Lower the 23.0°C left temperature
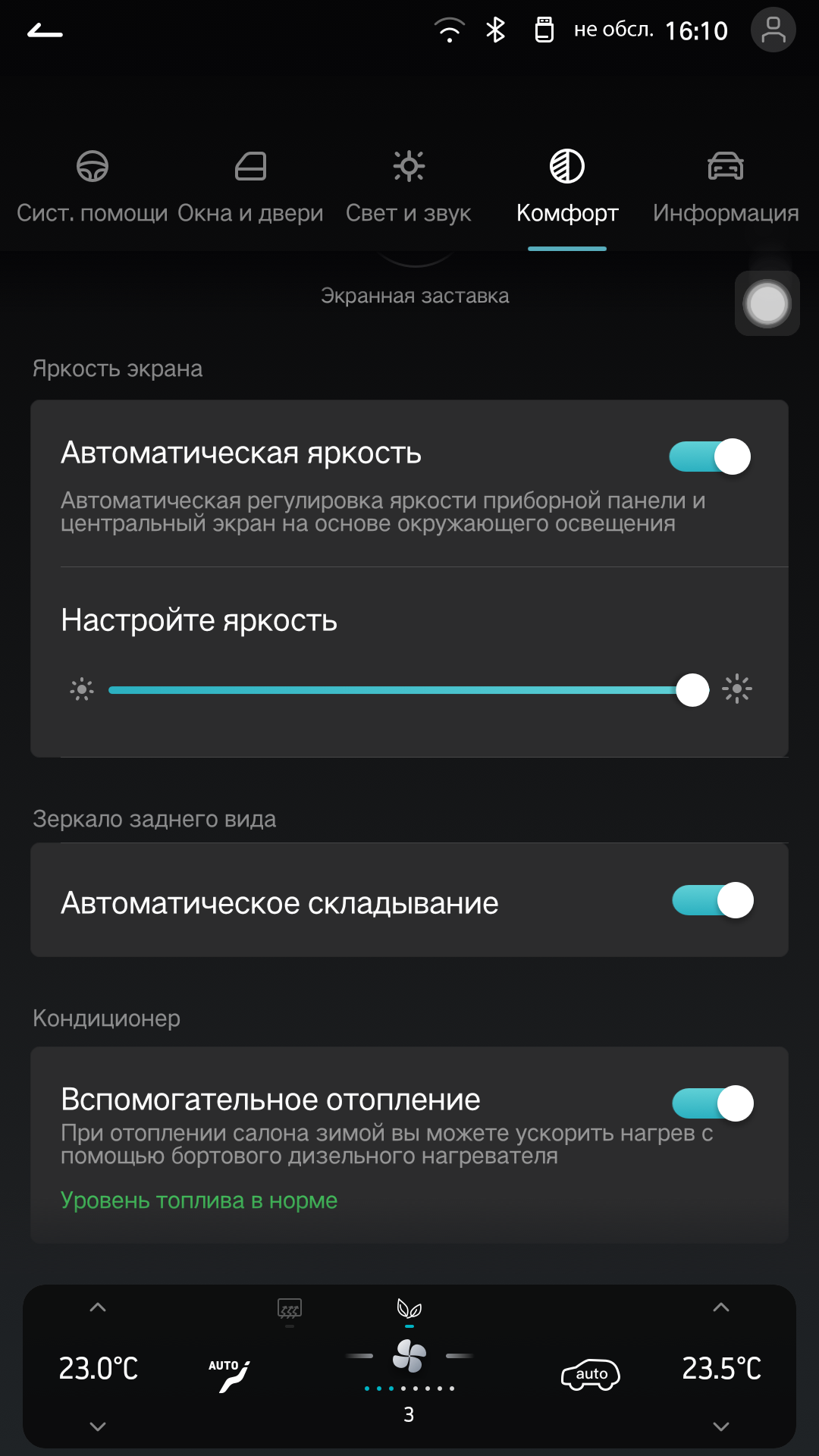This screenshot has height=1456, width=819. coord(98,1426)
